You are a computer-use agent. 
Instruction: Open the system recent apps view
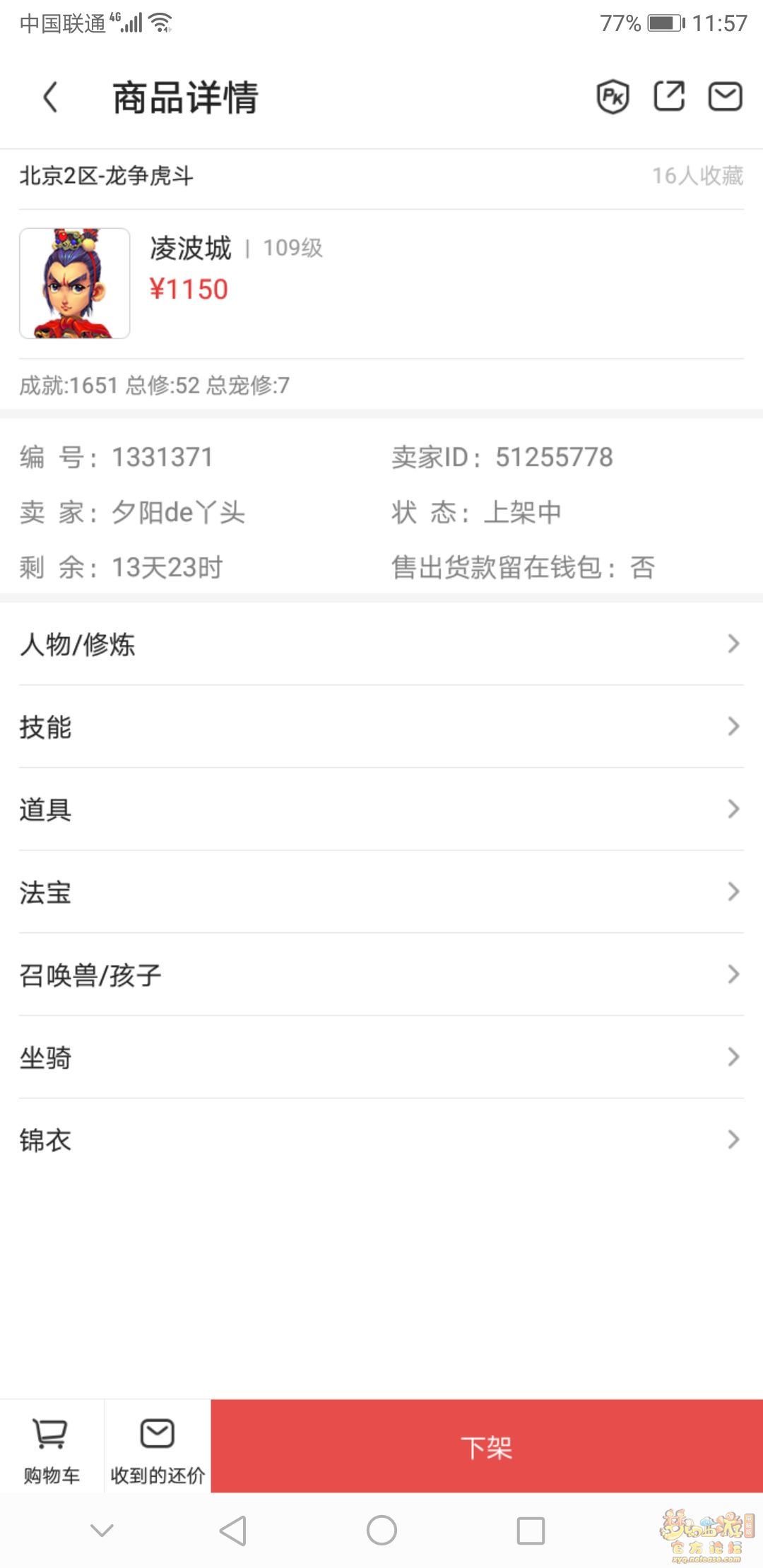[x=531, y=1531]
